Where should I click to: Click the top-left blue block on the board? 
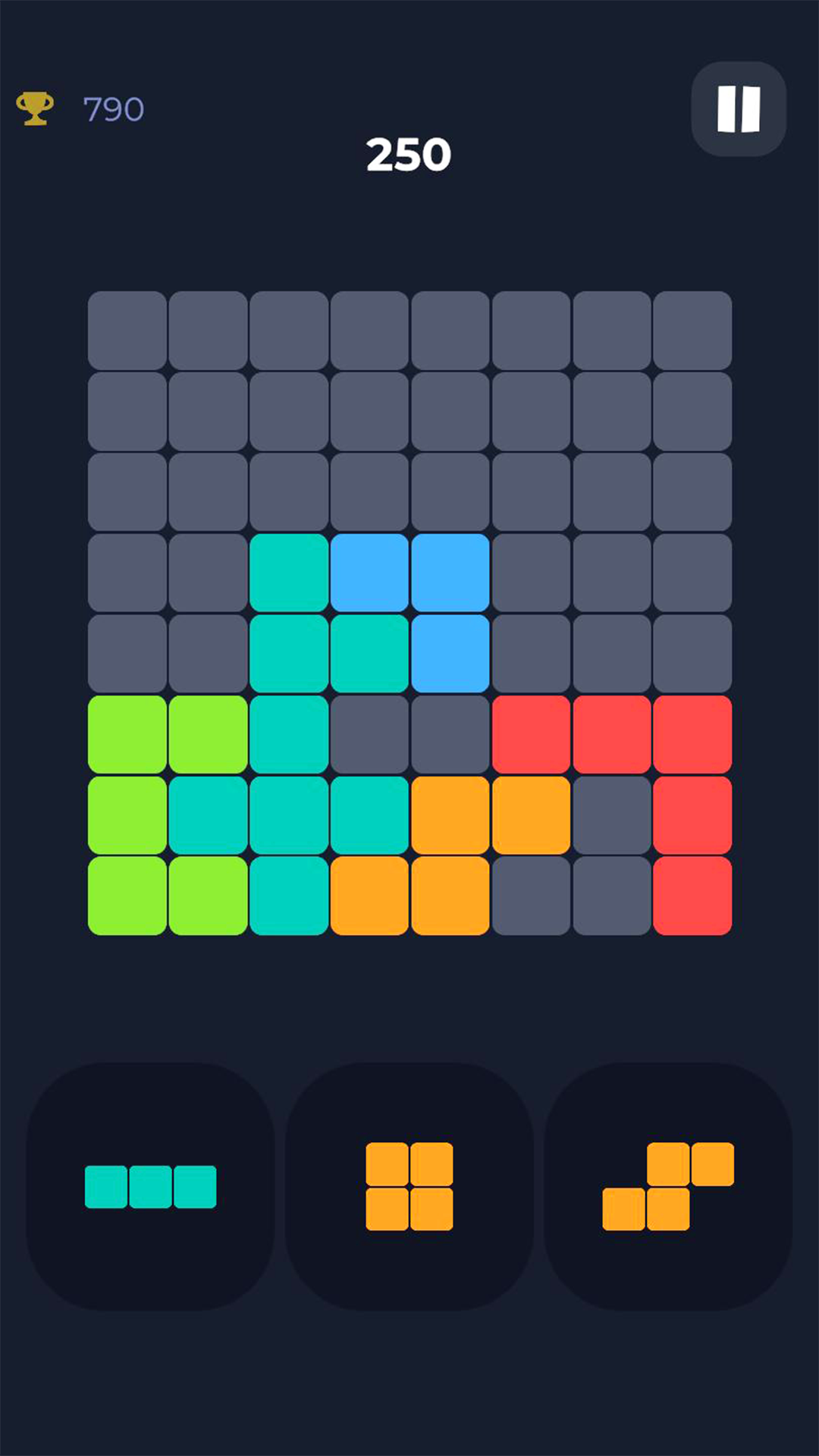click(370, 572)
